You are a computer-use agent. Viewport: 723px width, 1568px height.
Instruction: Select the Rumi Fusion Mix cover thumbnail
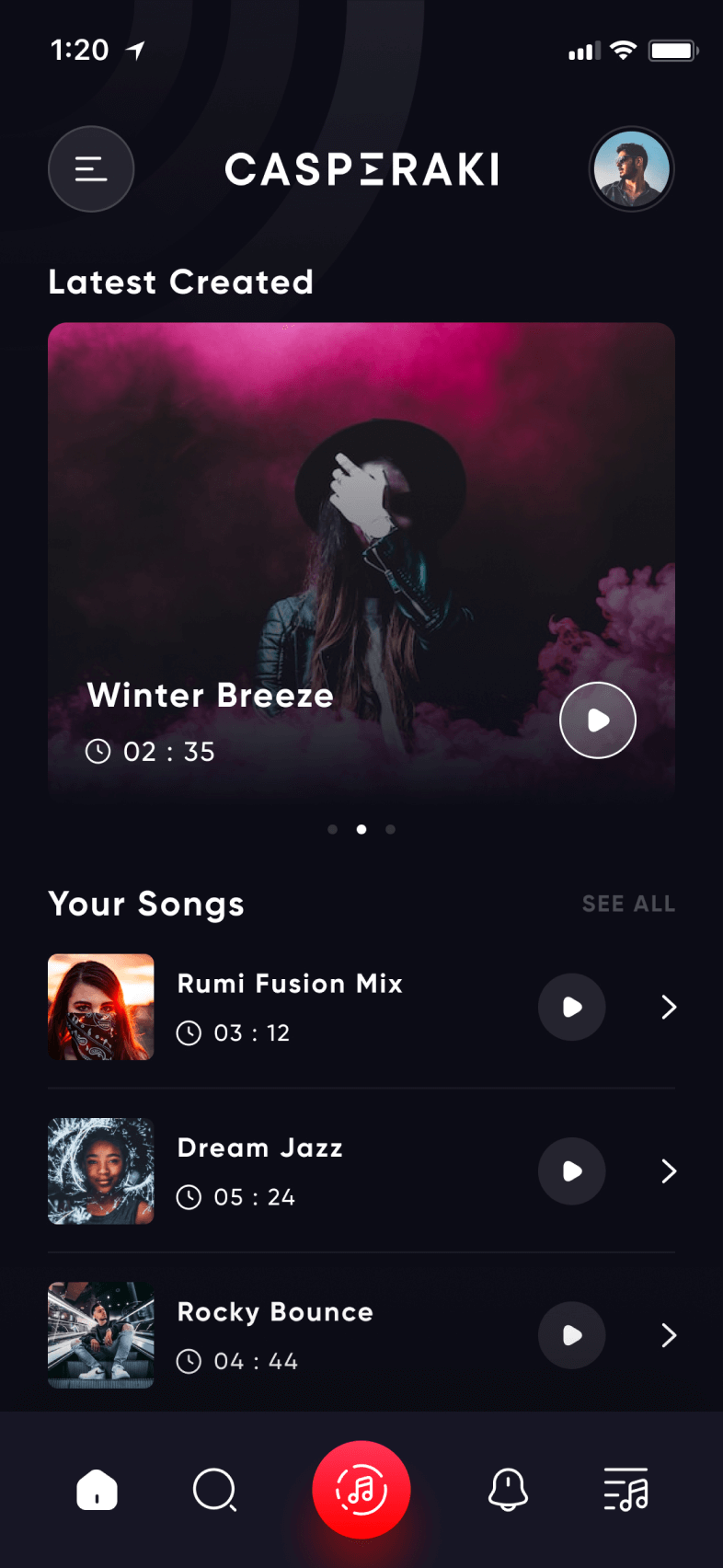(x=101, y=1007)
